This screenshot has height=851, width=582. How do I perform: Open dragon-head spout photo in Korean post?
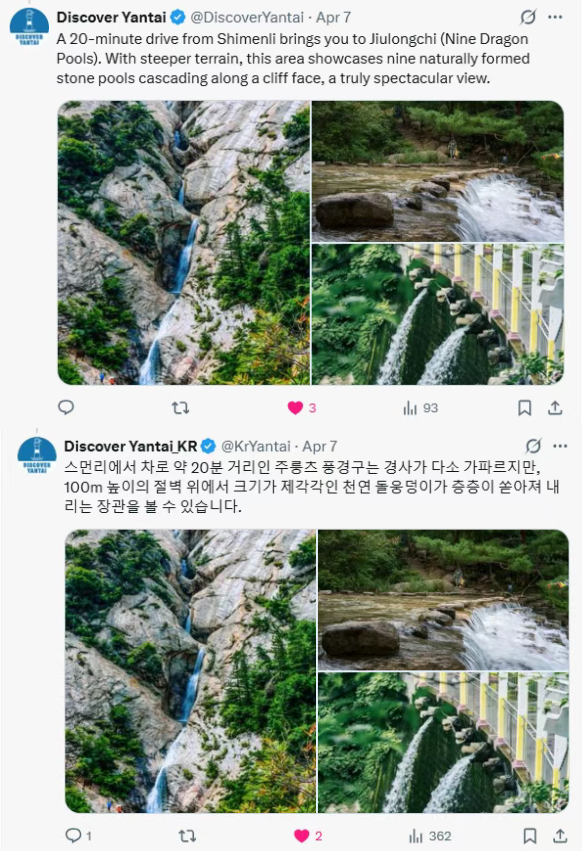(444, 742)
